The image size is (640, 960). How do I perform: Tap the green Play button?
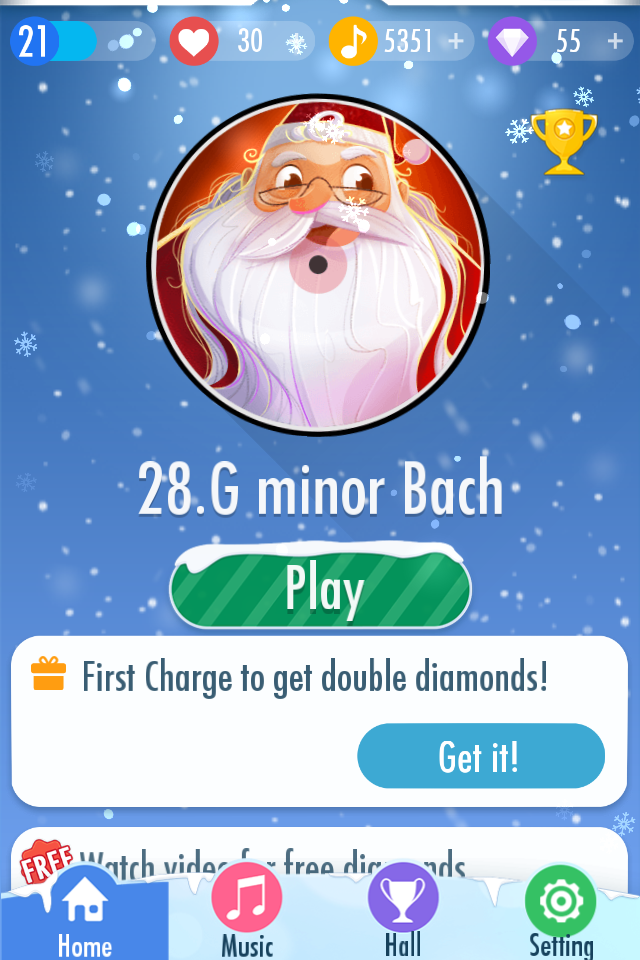tap(320, 590)
